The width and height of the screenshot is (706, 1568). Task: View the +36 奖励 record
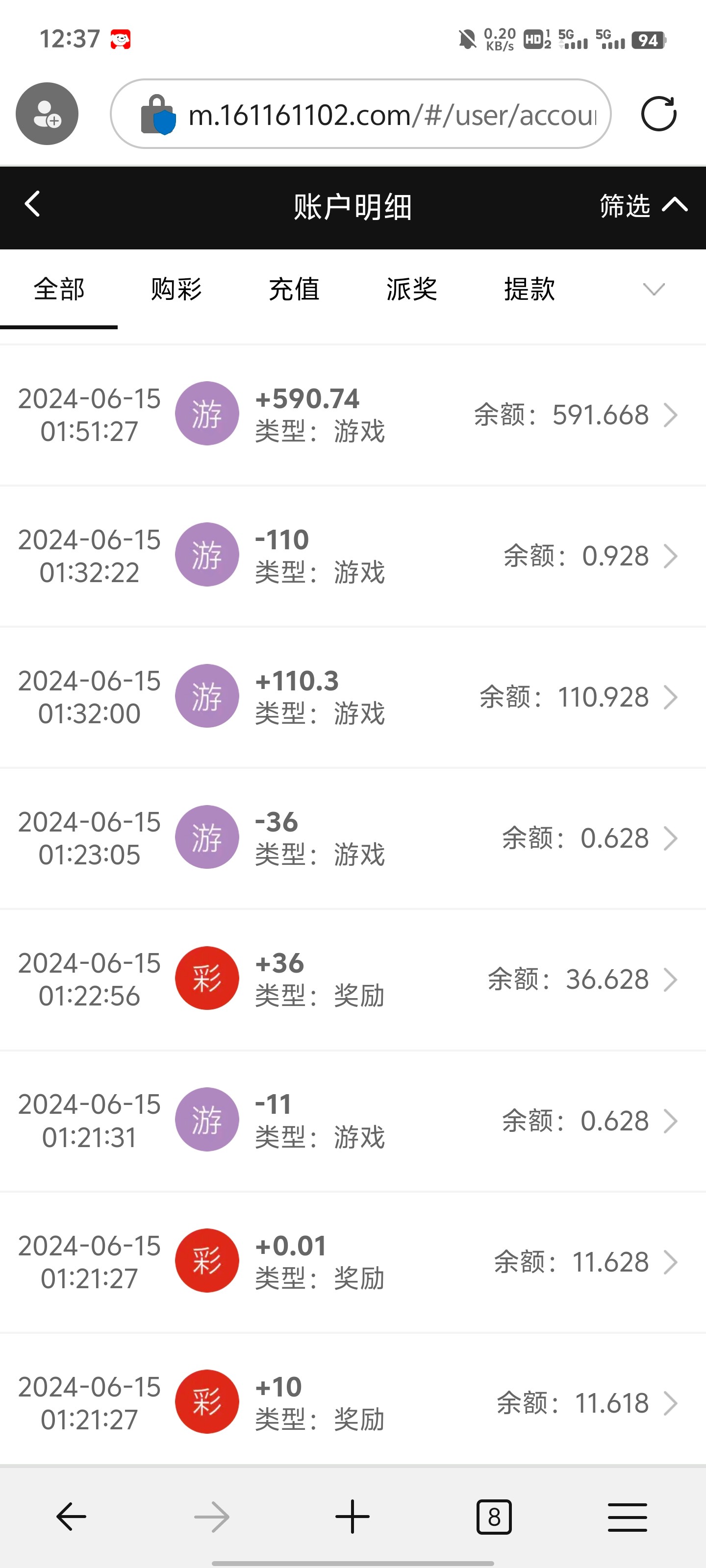coord(353,980)
